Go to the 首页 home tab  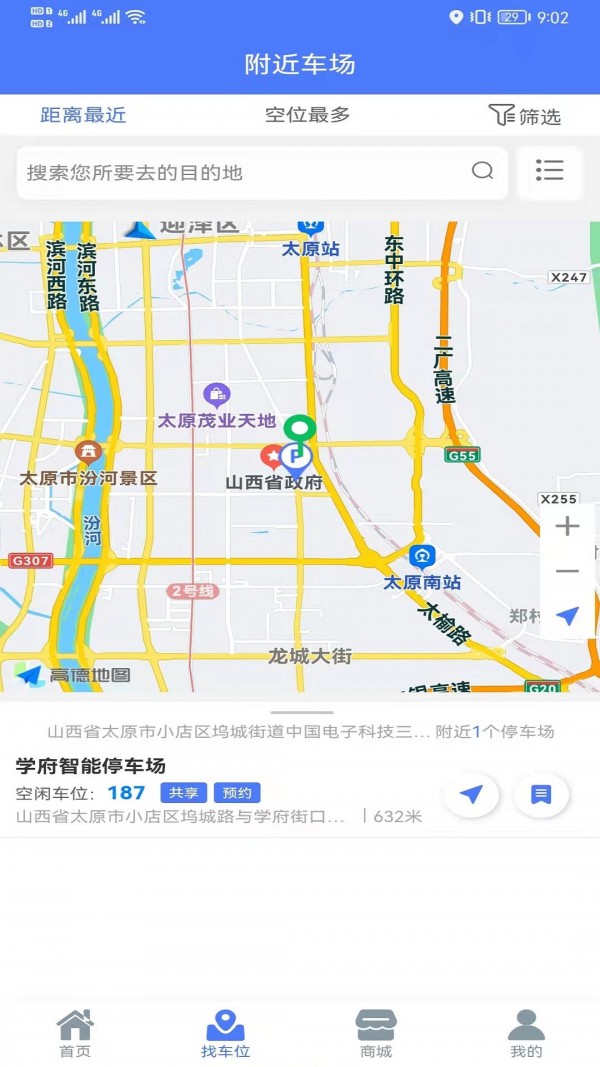[75, 1034]
